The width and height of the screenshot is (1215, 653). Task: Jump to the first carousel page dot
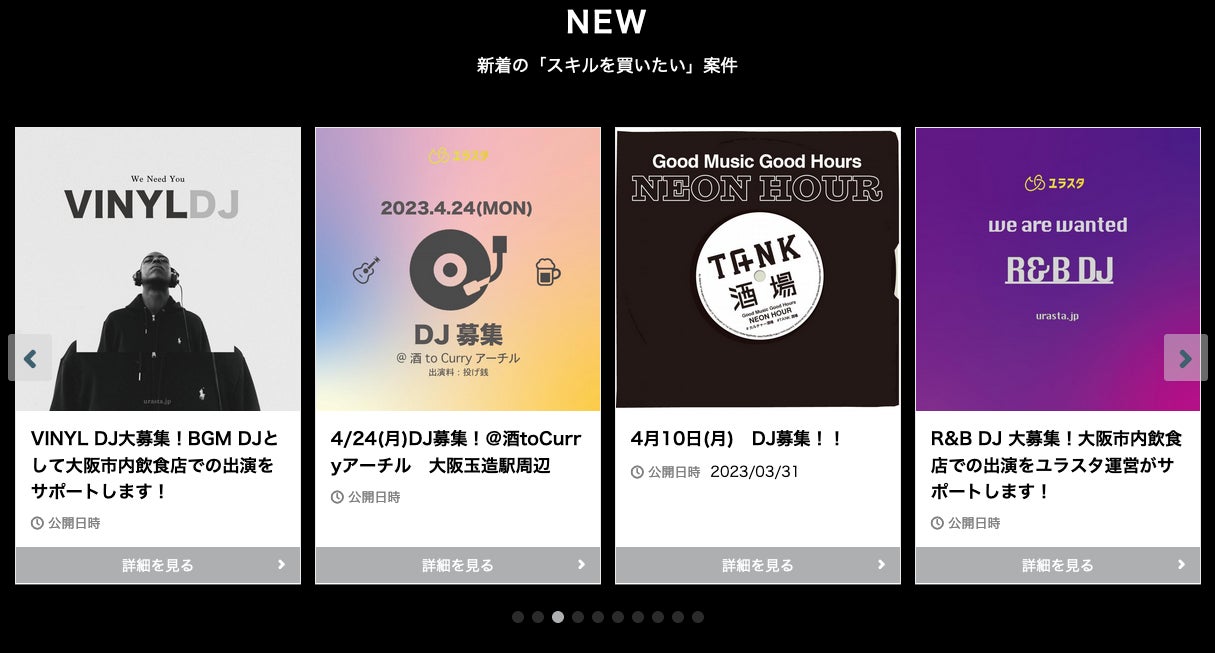pyautogui.click(x=518, y=617)
